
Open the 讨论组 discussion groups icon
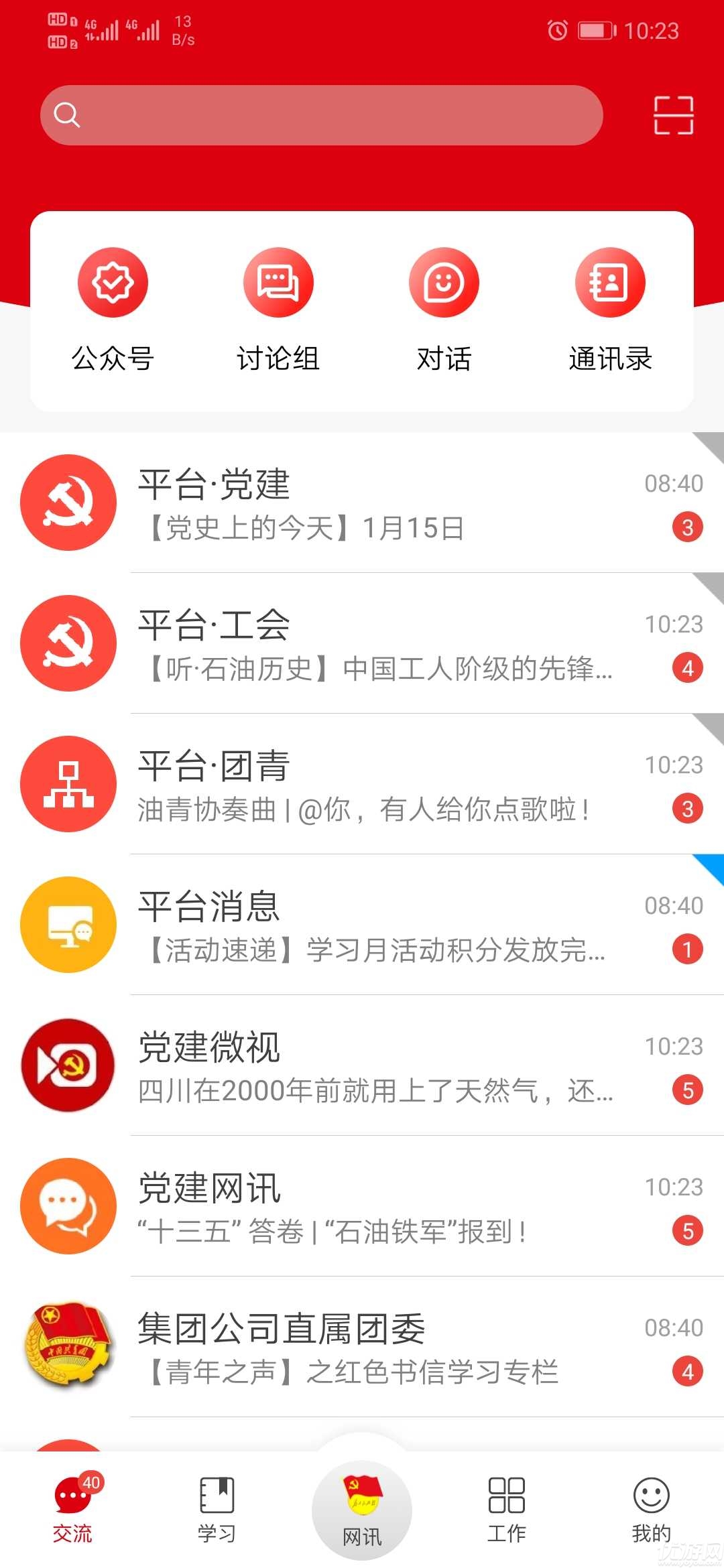click(x=278, y=282)
